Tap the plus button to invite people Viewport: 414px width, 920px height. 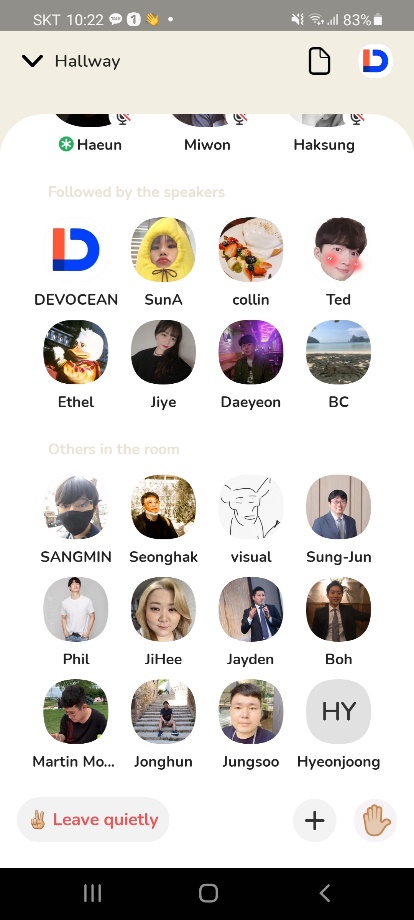tap(315, 820)
